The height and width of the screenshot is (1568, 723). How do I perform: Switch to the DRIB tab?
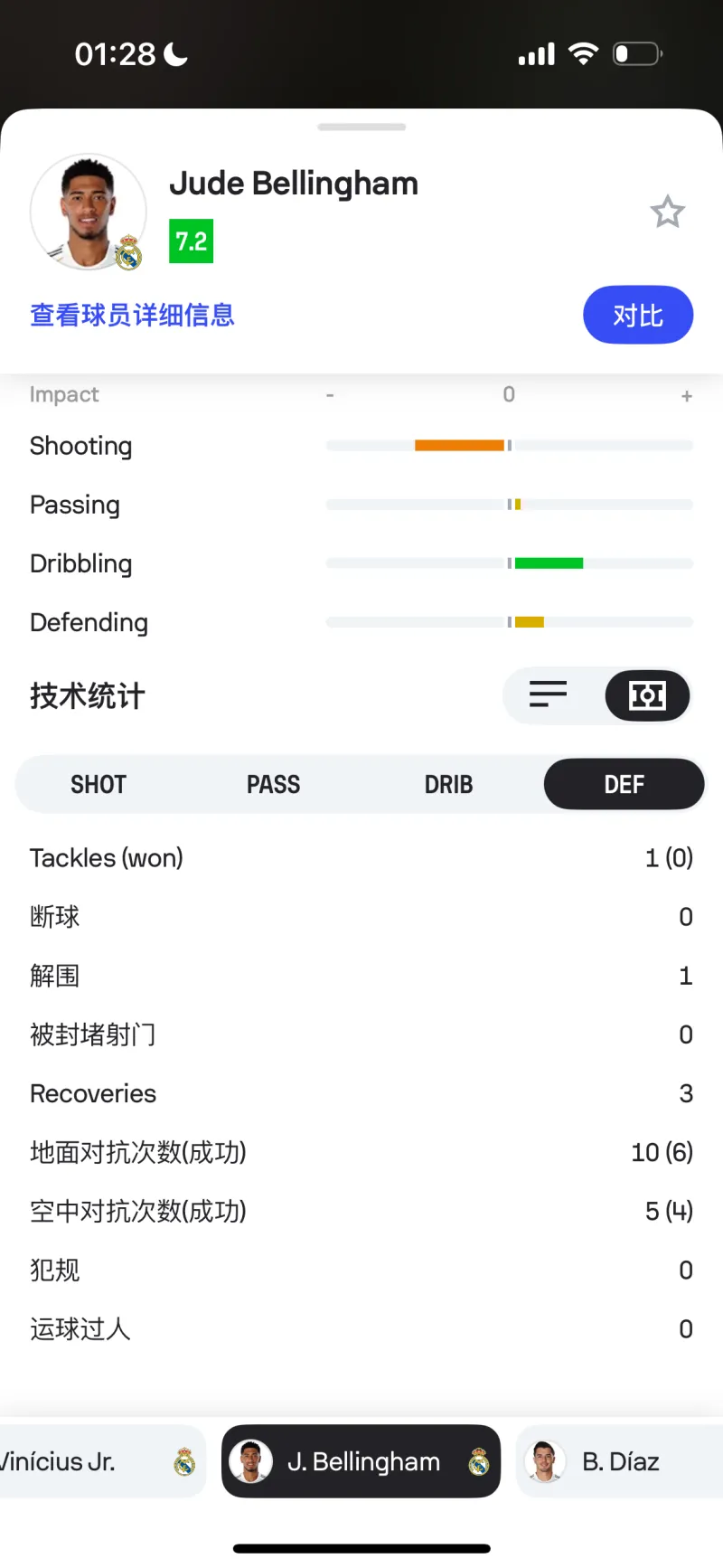(x=448, y=784)
